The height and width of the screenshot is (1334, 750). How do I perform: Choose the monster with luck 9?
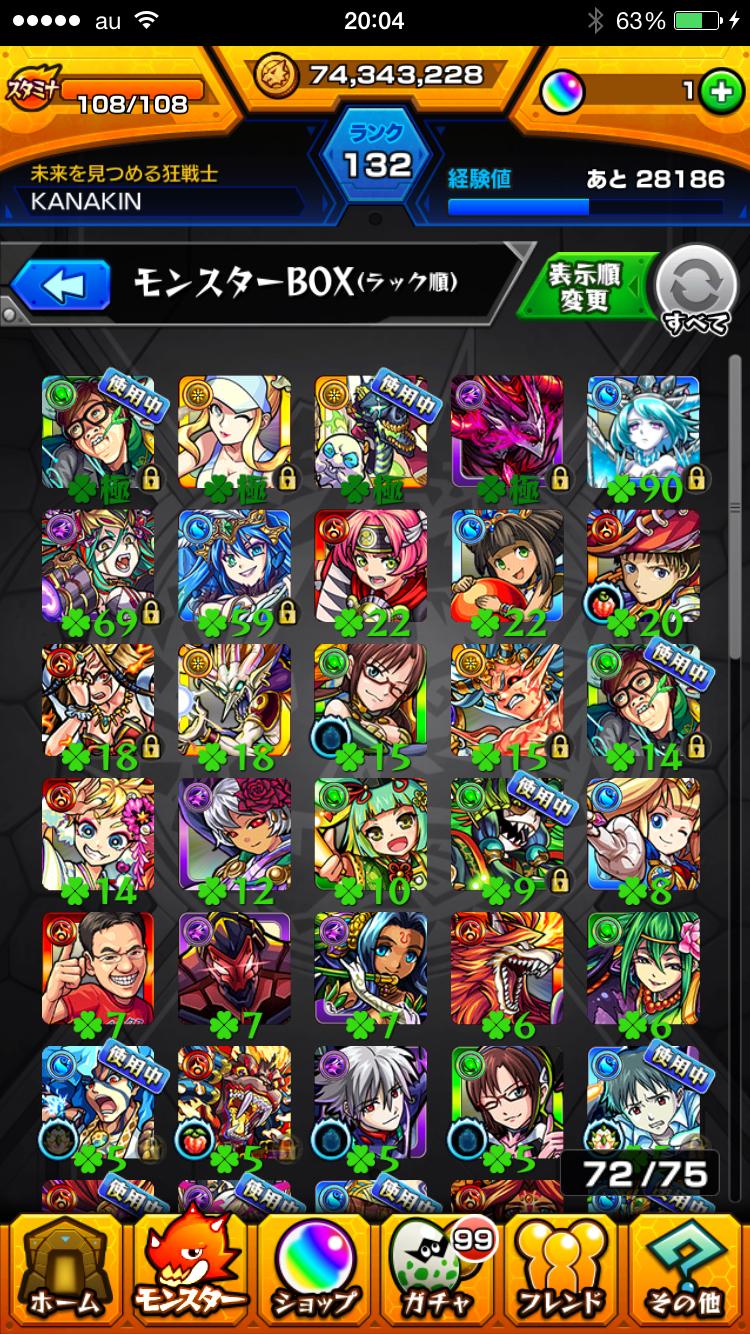pos(507,834)
